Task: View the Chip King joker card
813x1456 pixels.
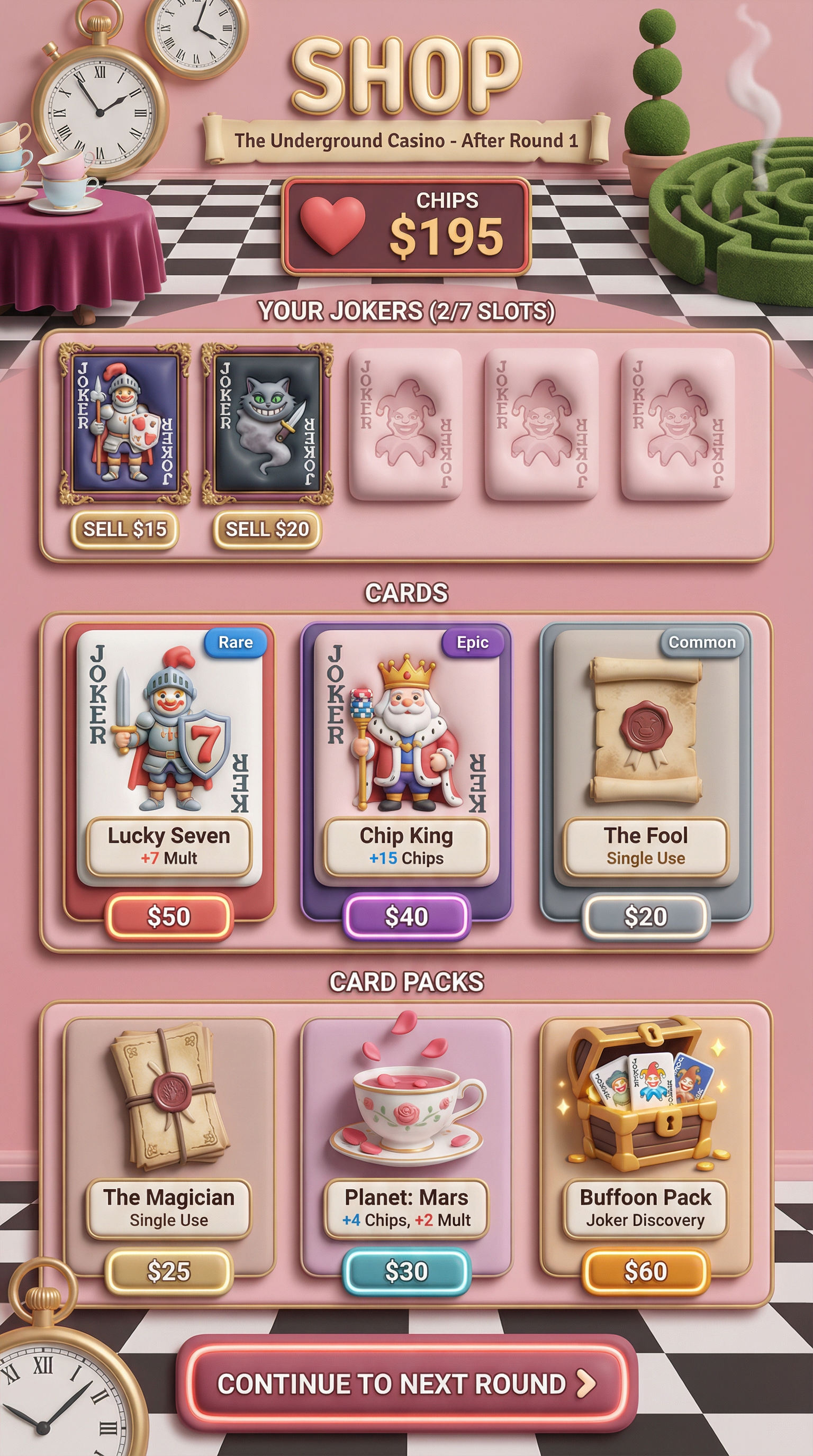Action: coord(406,729)
